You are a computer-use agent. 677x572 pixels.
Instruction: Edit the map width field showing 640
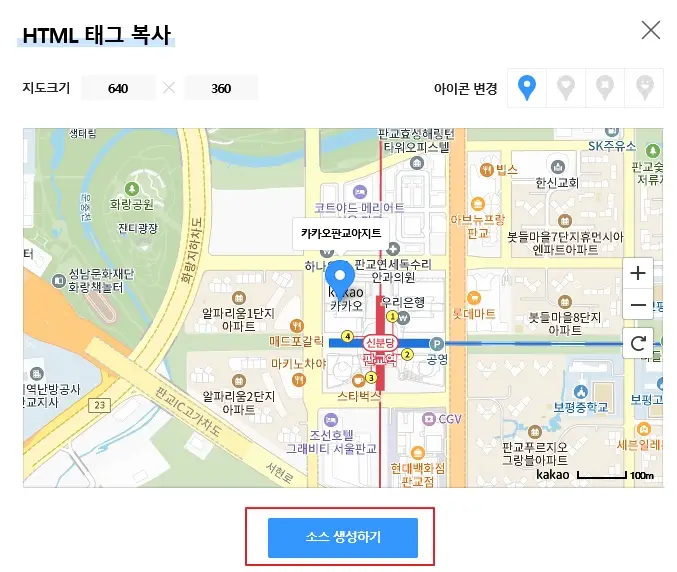[x=118, y=88]
